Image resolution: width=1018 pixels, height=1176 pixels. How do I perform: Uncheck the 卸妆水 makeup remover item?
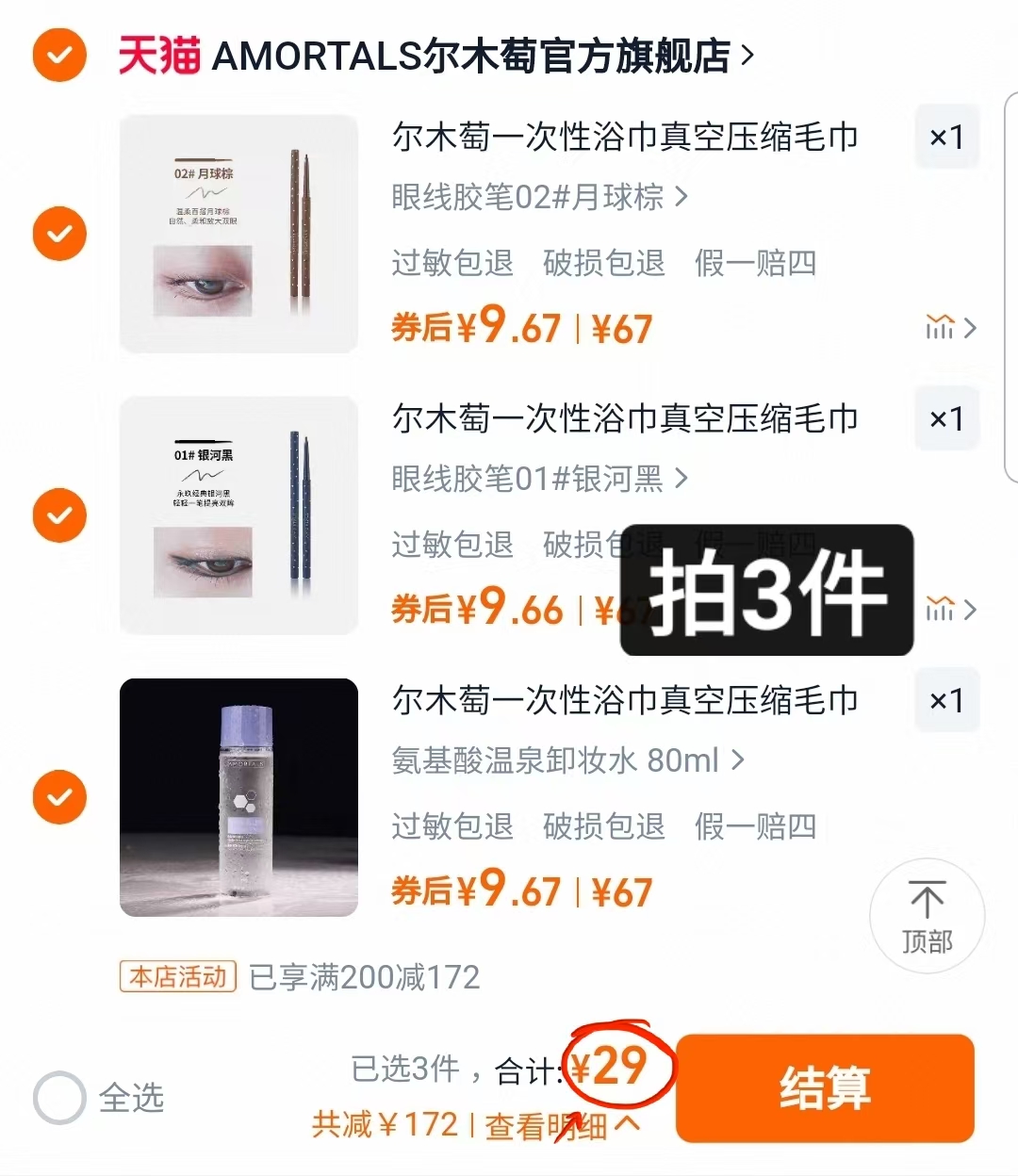point(58,797)
